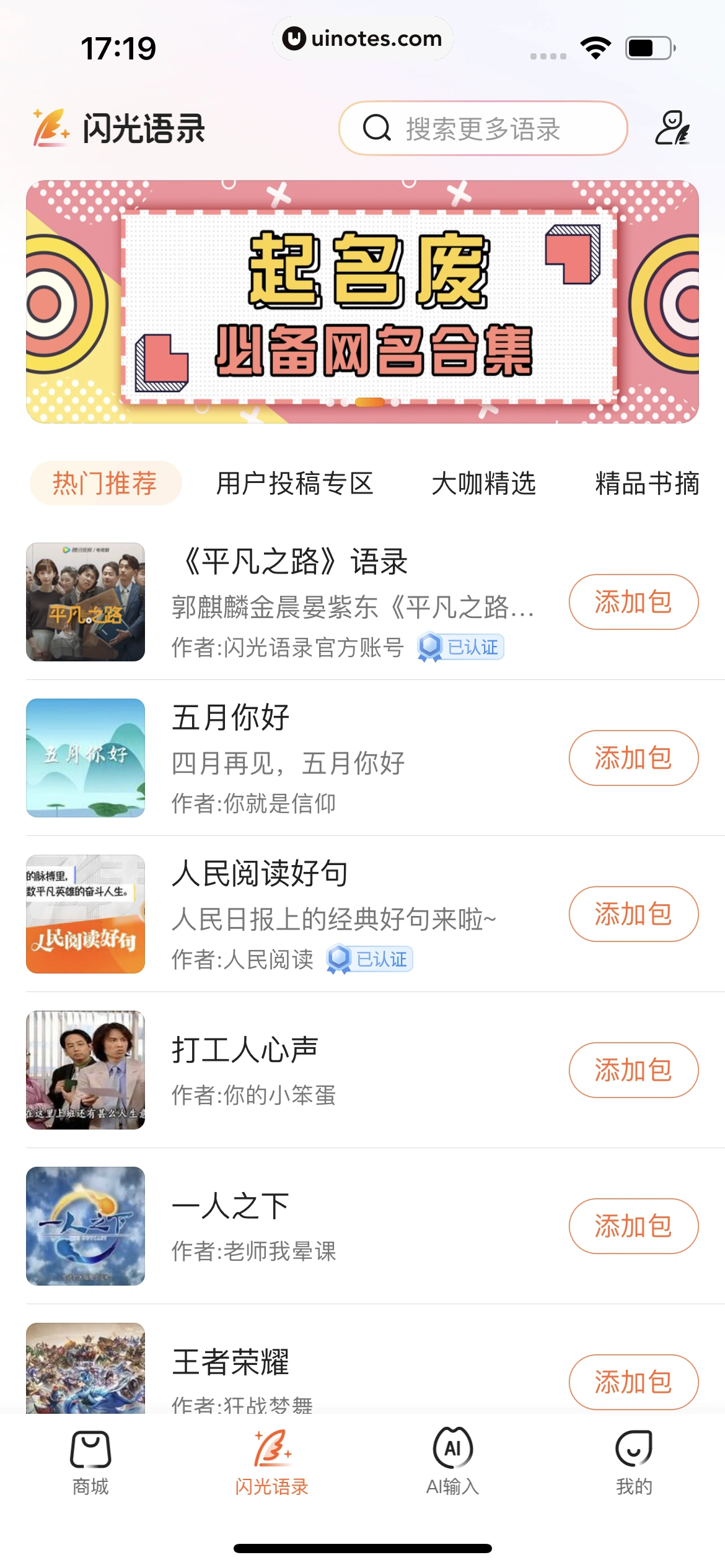Switch to the 用户投稿专区 tab
The width and height of the screenshot is (725, 1568).
[294, 483]
